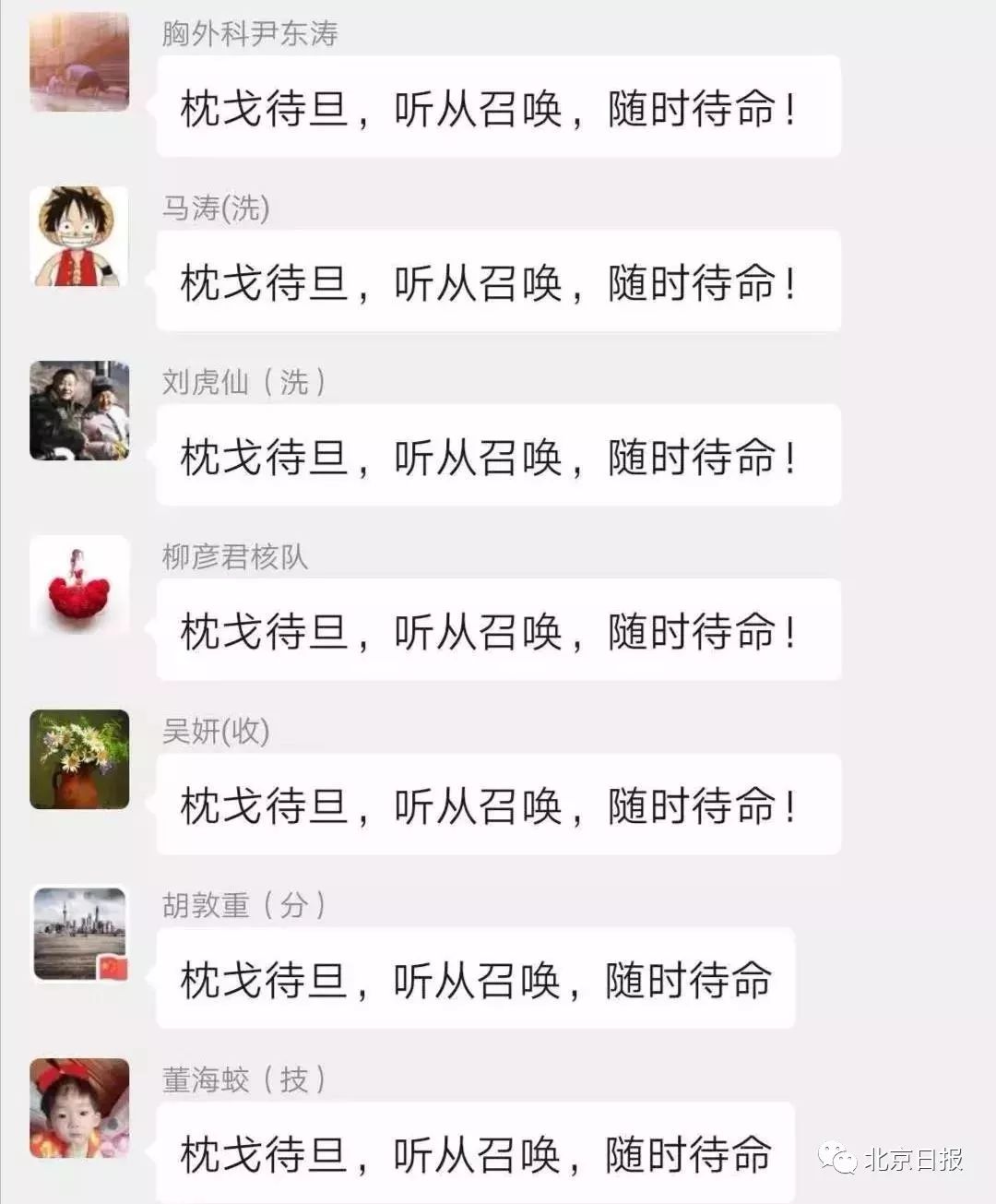
Task: Open 董海蛟（技）'s avatar
Action: coord(79,1108)
